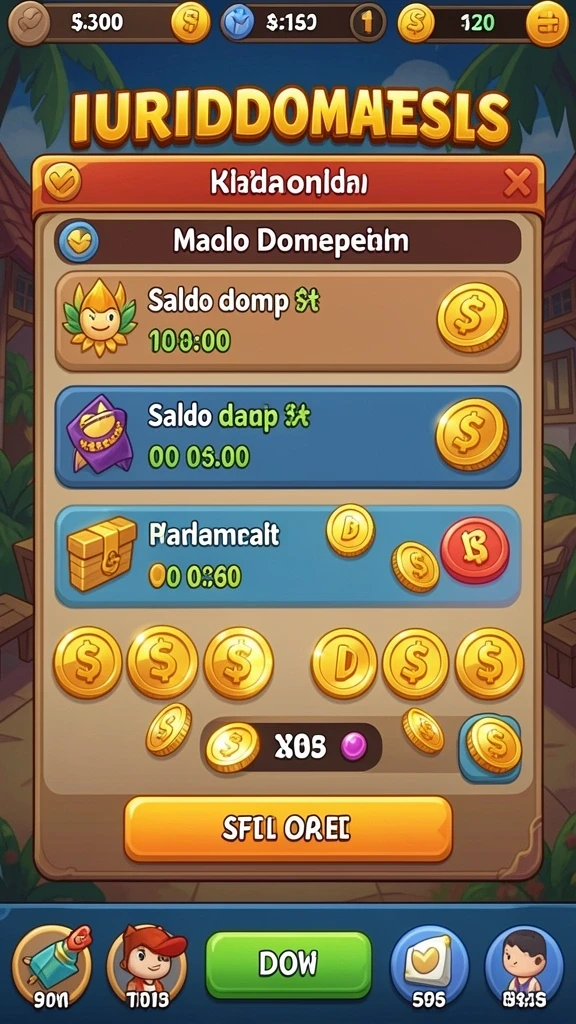576x1024 pixels.
Task: Tap the green DOW button
Action: 288,963
